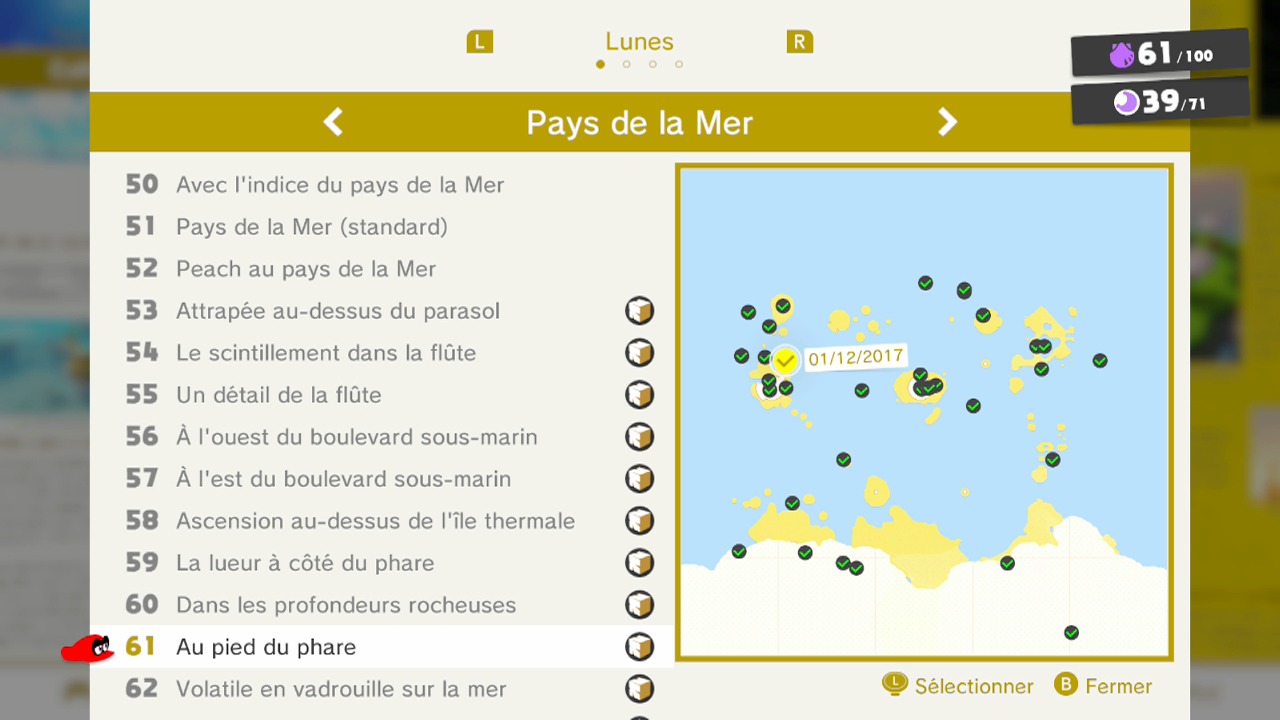Open moon 61 Au pied du phare

tap(266, 647)
